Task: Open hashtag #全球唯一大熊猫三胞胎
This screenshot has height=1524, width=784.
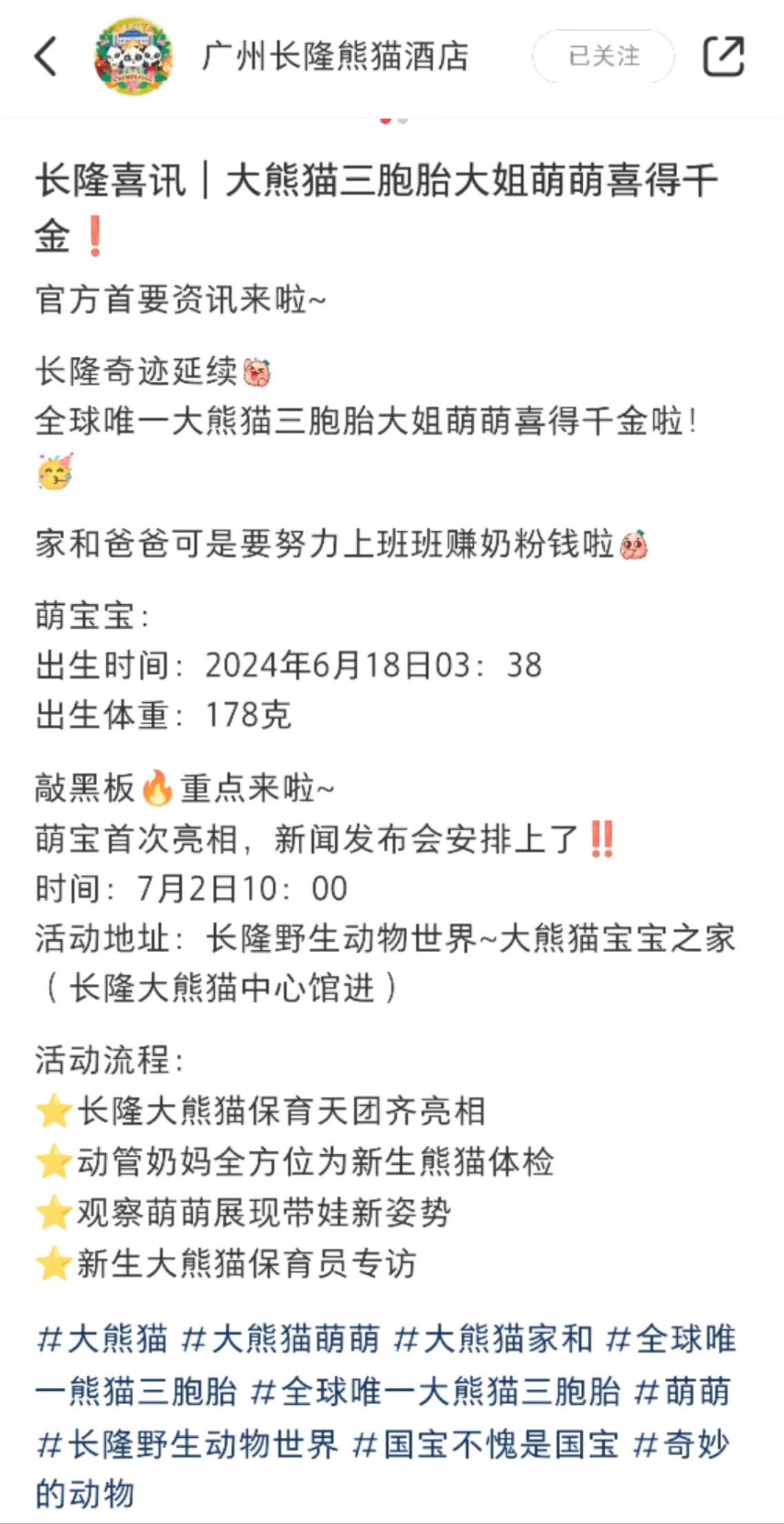Action: tap(435, 1392)
